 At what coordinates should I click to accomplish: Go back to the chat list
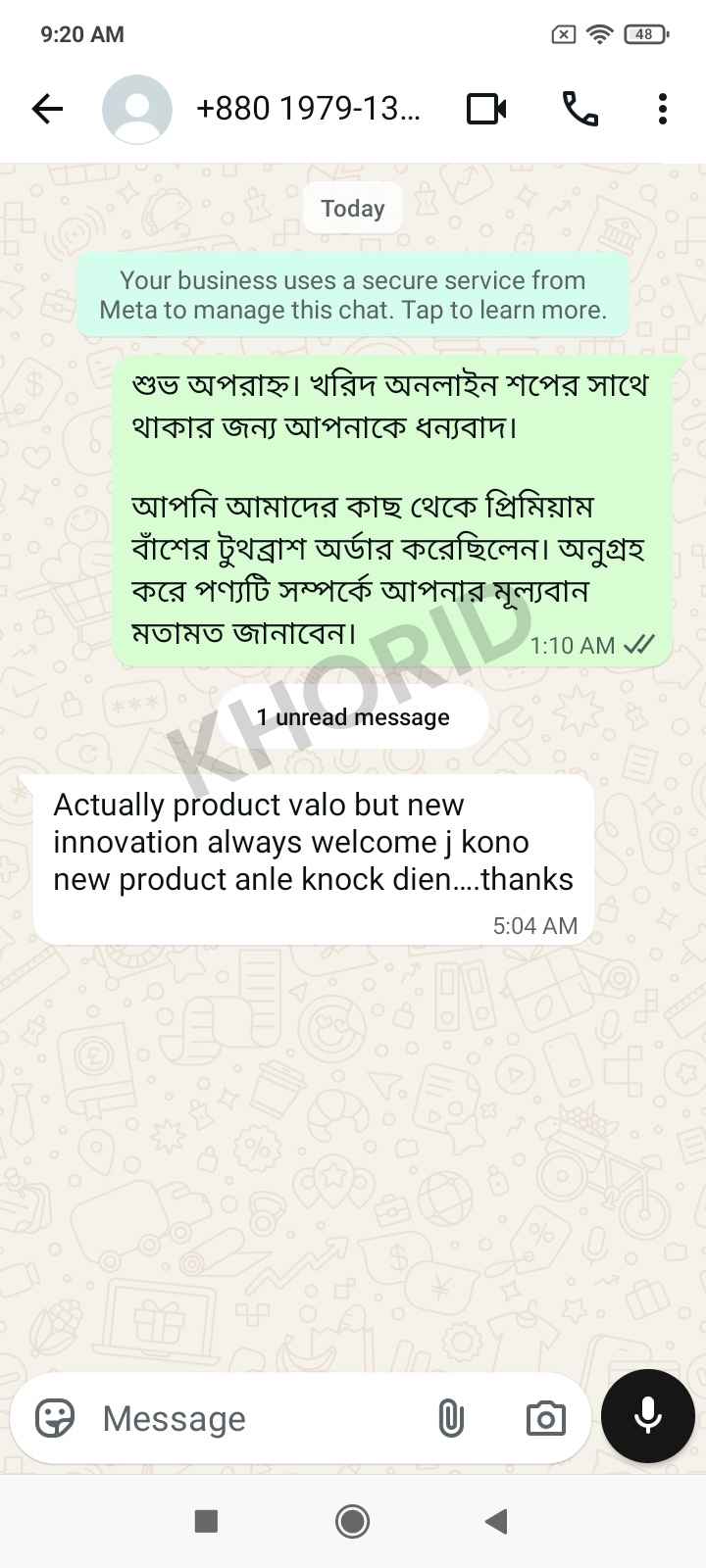(47, 109)
